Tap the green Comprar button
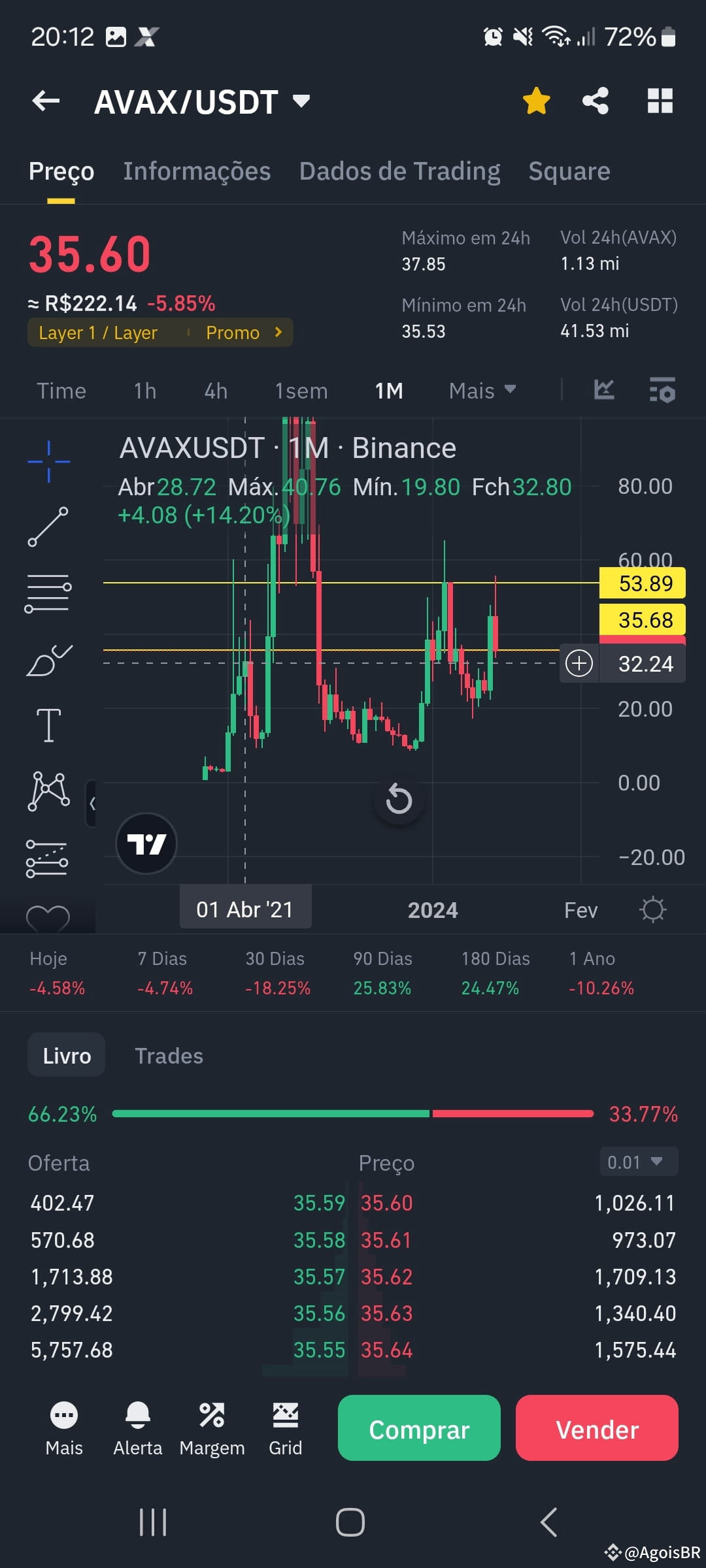Screen dimensions: 706x1568 pos(419,1428)
